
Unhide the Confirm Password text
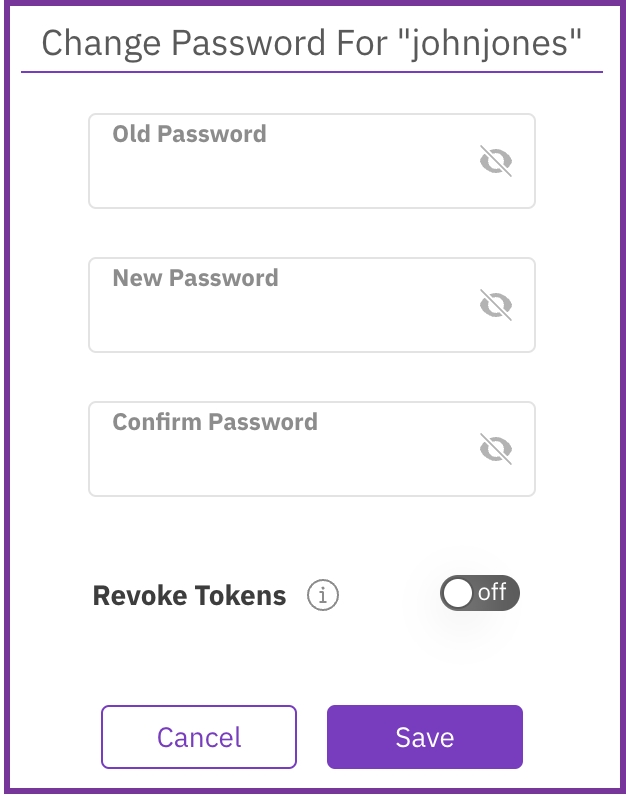pos(496,449)
